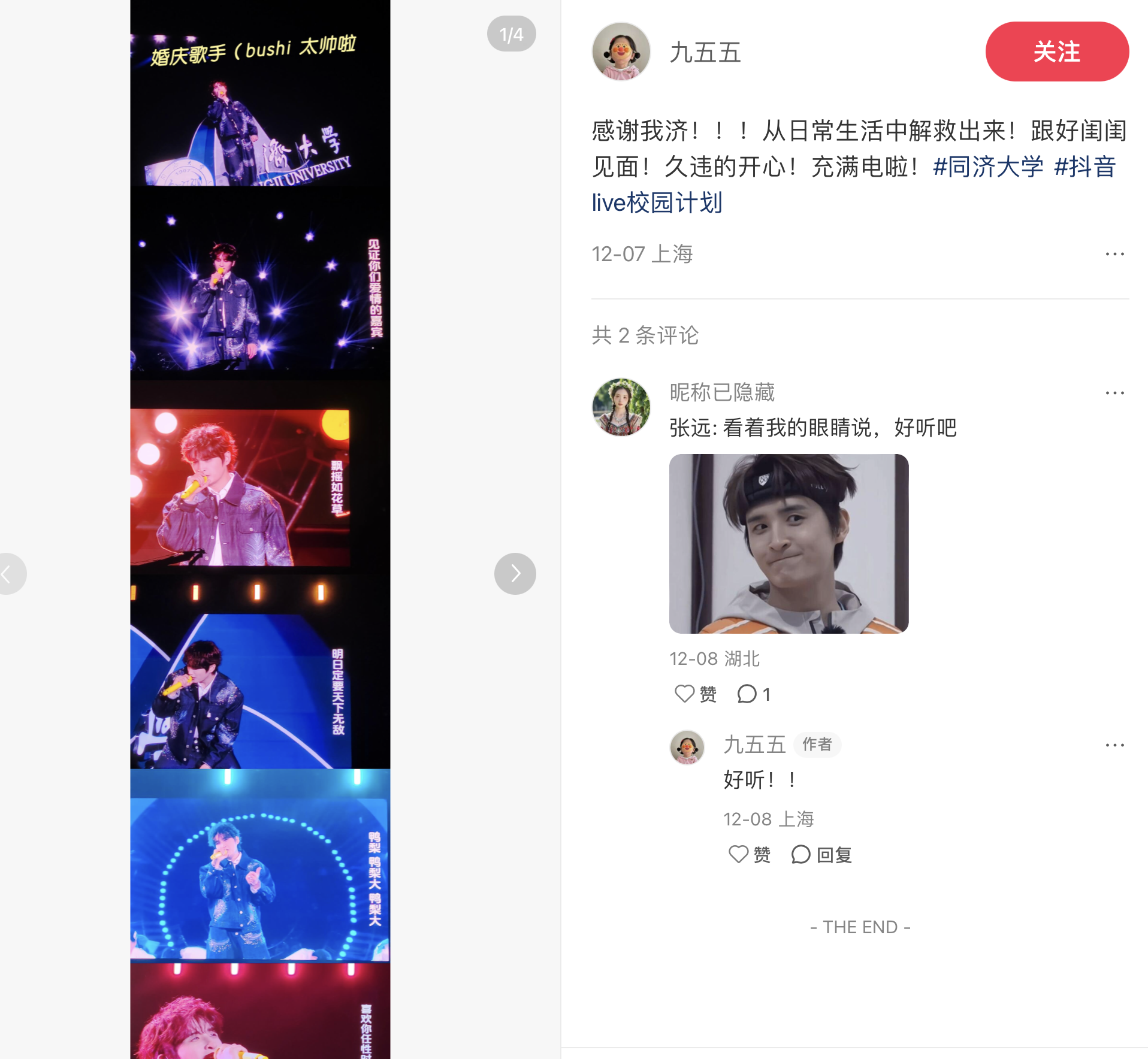View the image in 昵称已隐藏's comment

[789, 543]
